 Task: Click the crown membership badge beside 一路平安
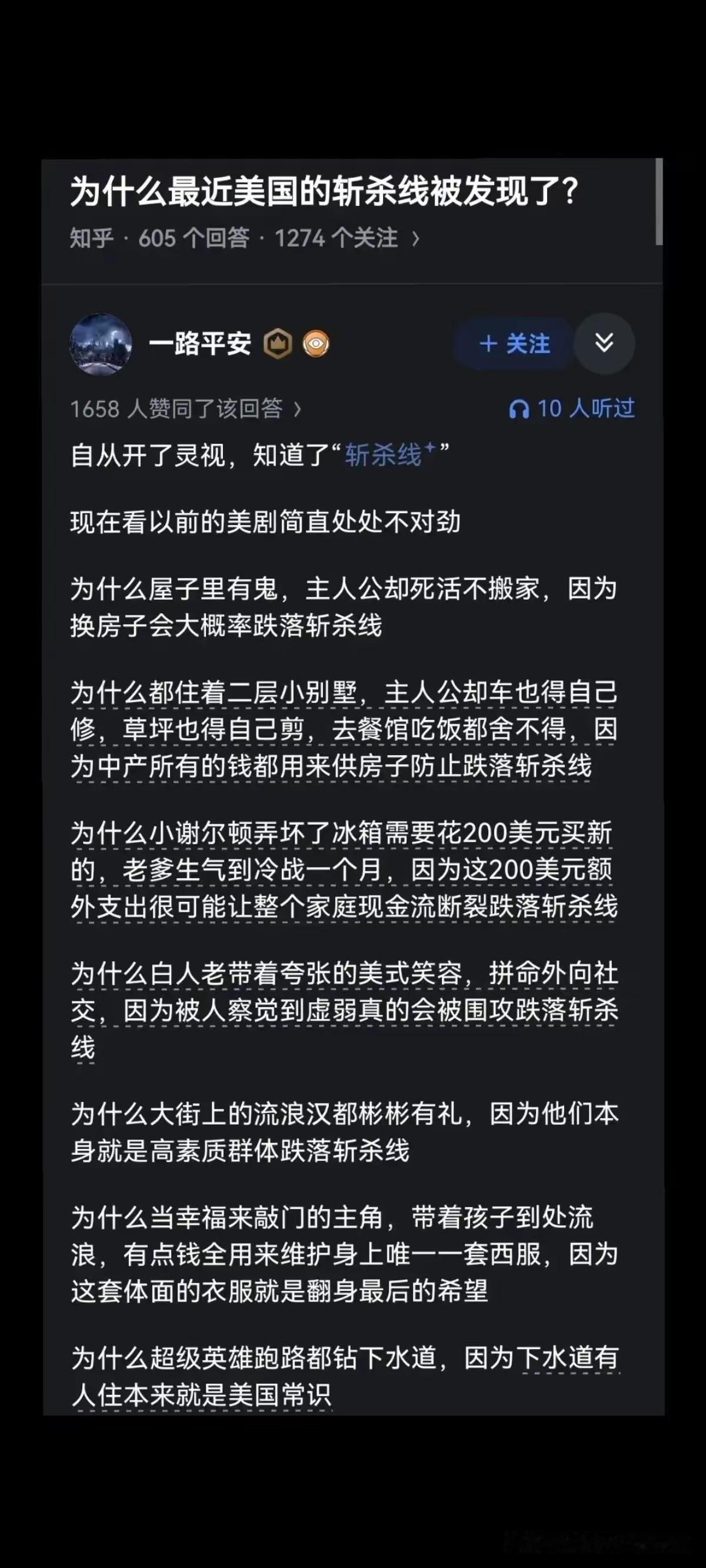tap(278, 344)
